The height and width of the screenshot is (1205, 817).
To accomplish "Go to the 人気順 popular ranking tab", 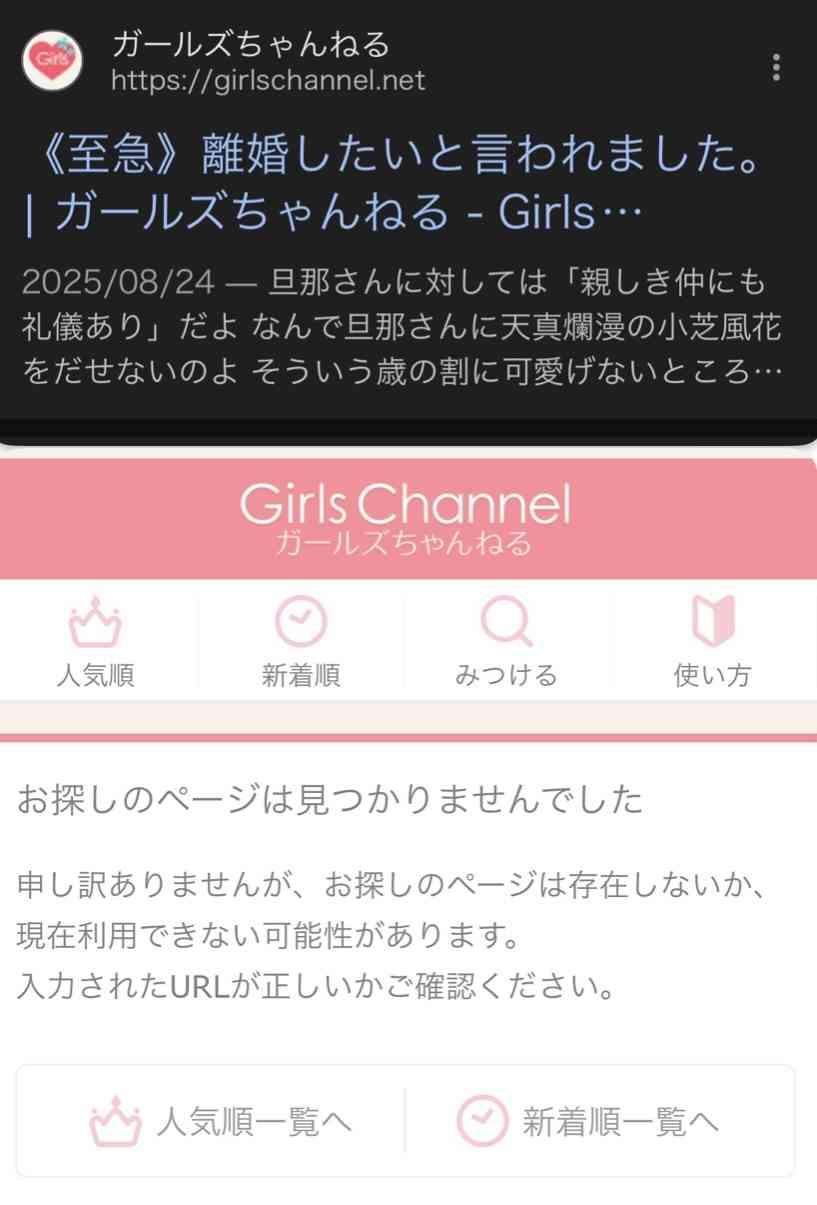I will (x=96, y=642).
